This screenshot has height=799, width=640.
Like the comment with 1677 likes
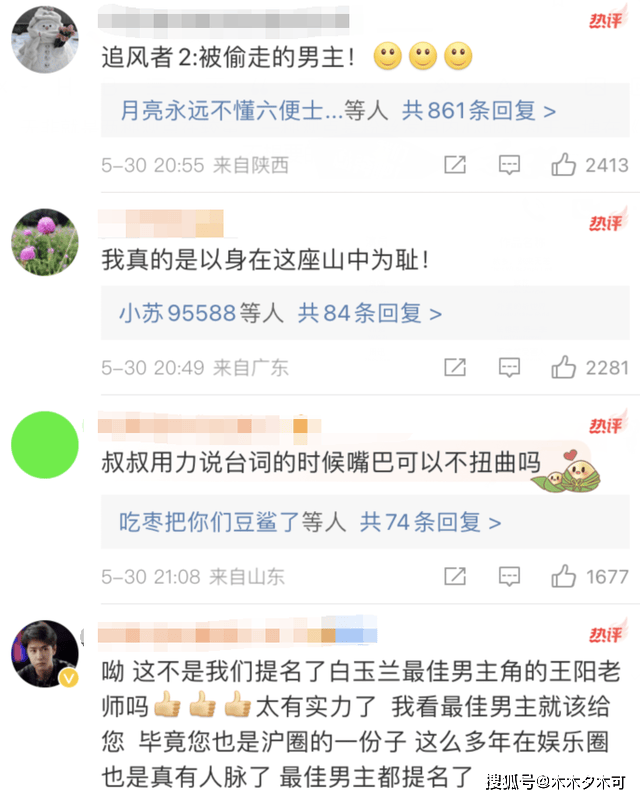coord(565,576)
